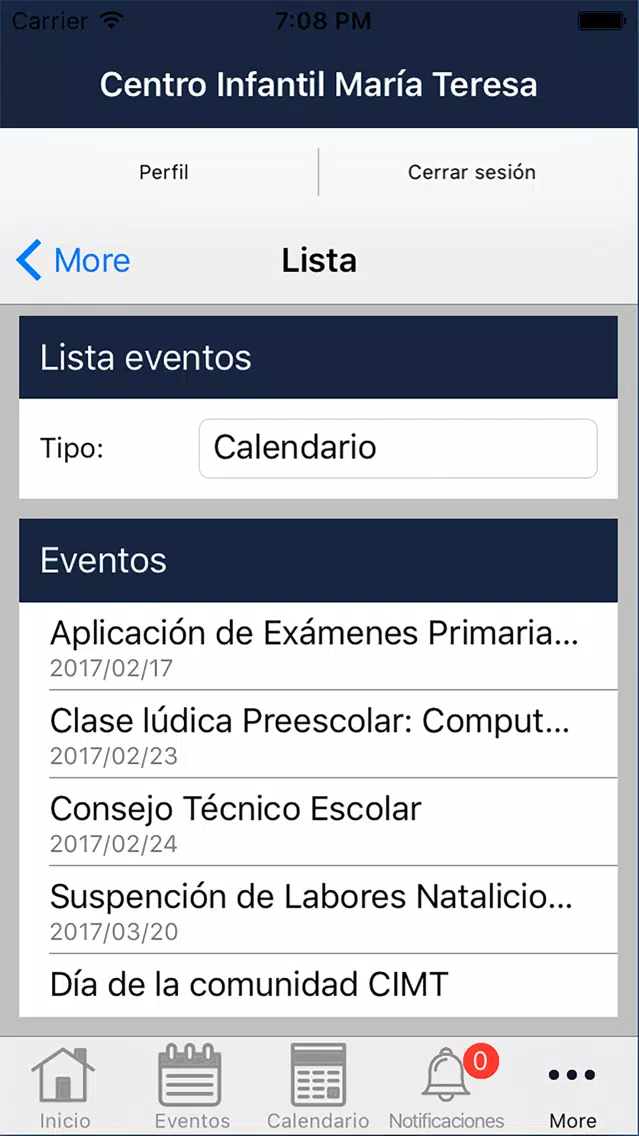This screenshot has width=639, height=1136.
Task: Select the Consejo Técnico Escolar event
Action: click(x=318, y=822)
